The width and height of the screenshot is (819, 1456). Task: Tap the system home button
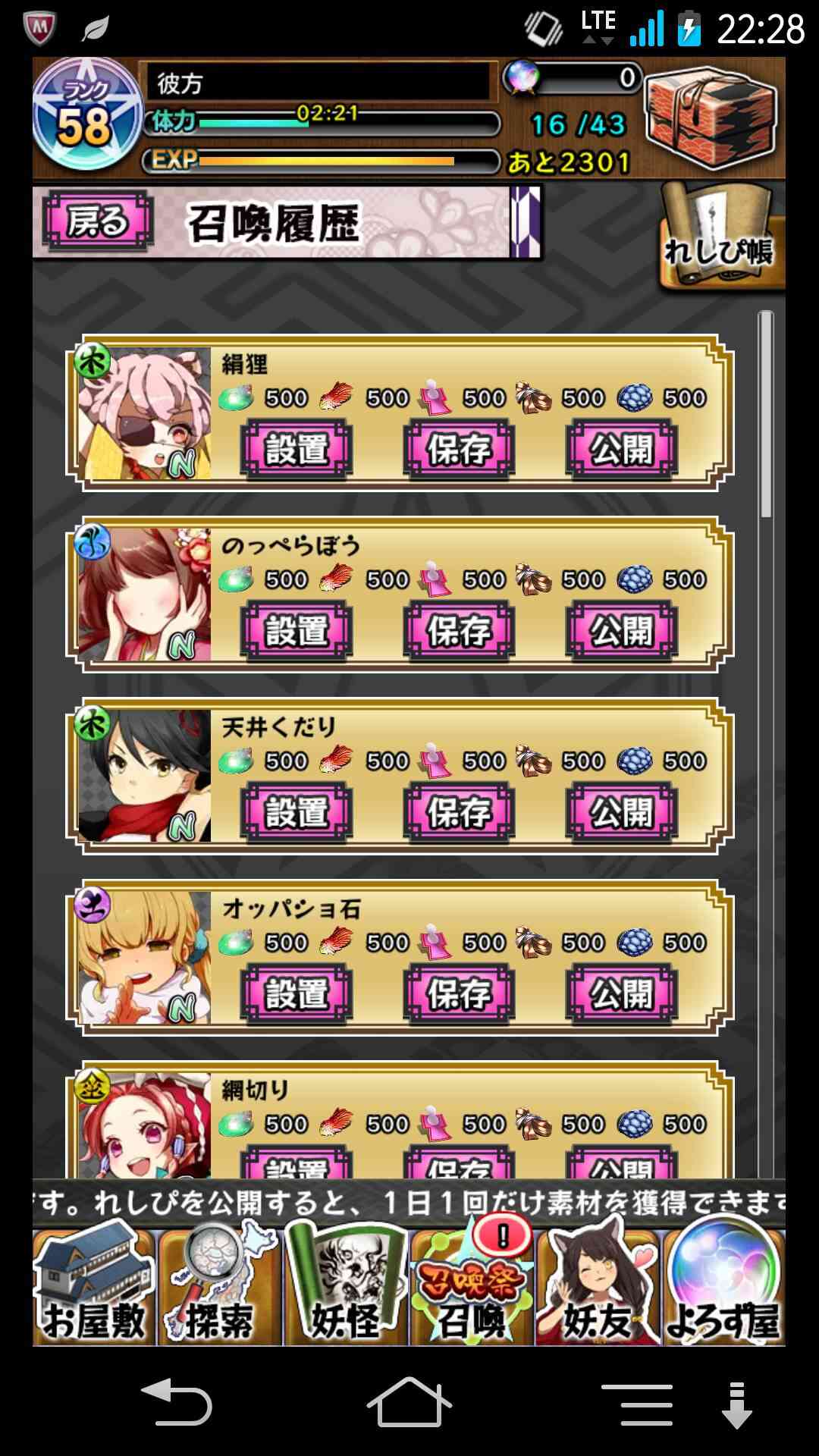(409, 1401)
